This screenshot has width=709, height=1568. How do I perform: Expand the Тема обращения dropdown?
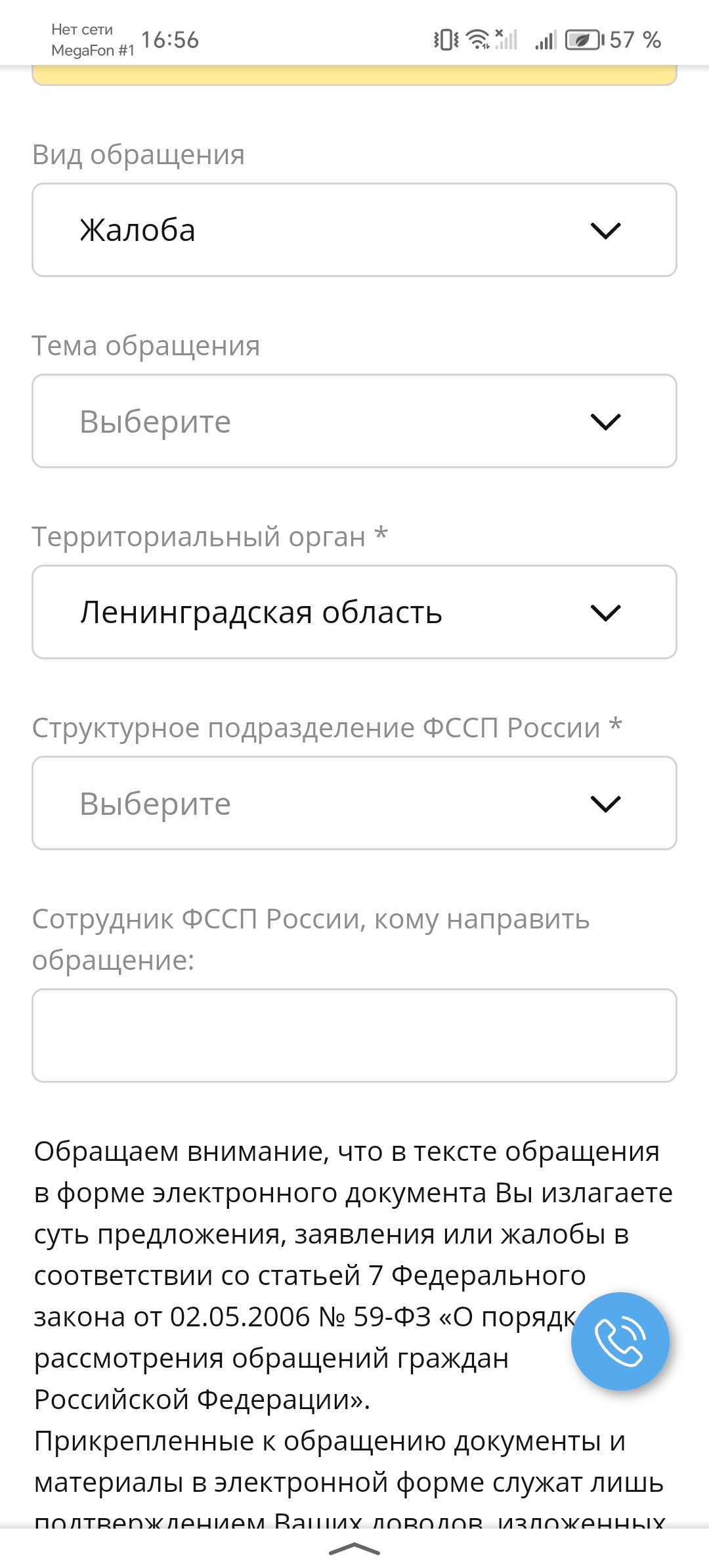pyautogui.click(x=354, y=421)
